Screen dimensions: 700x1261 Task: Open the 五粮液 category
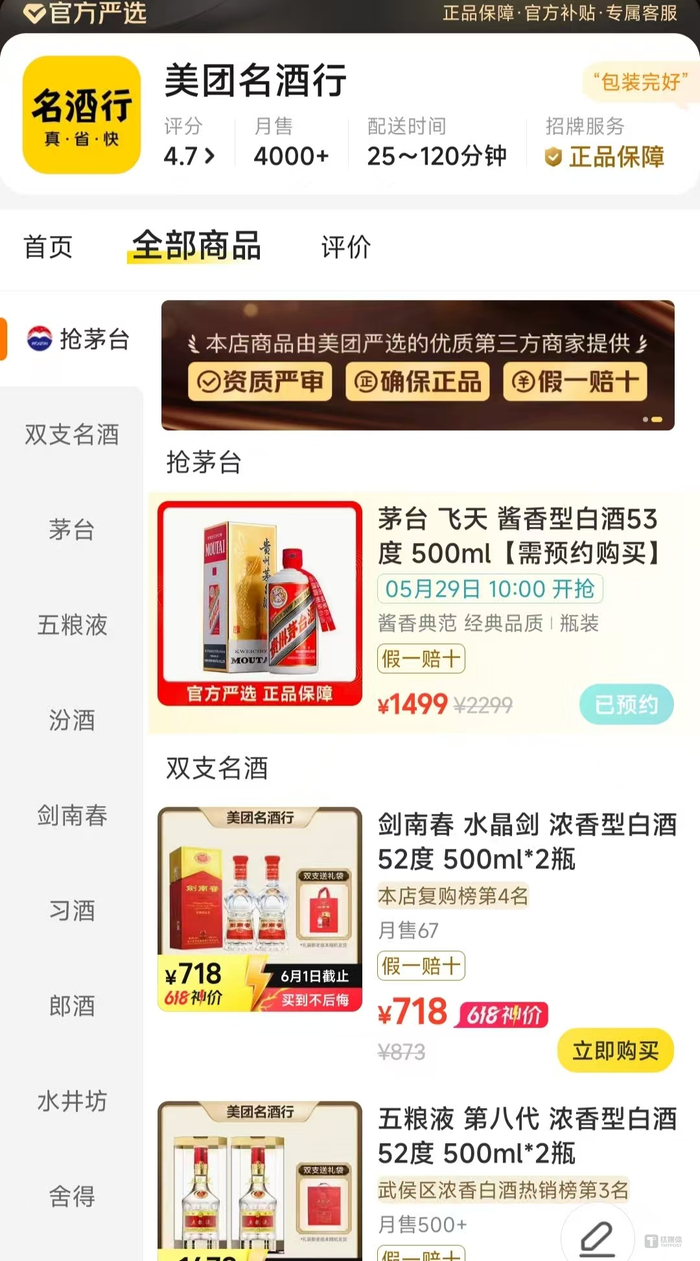72,625
